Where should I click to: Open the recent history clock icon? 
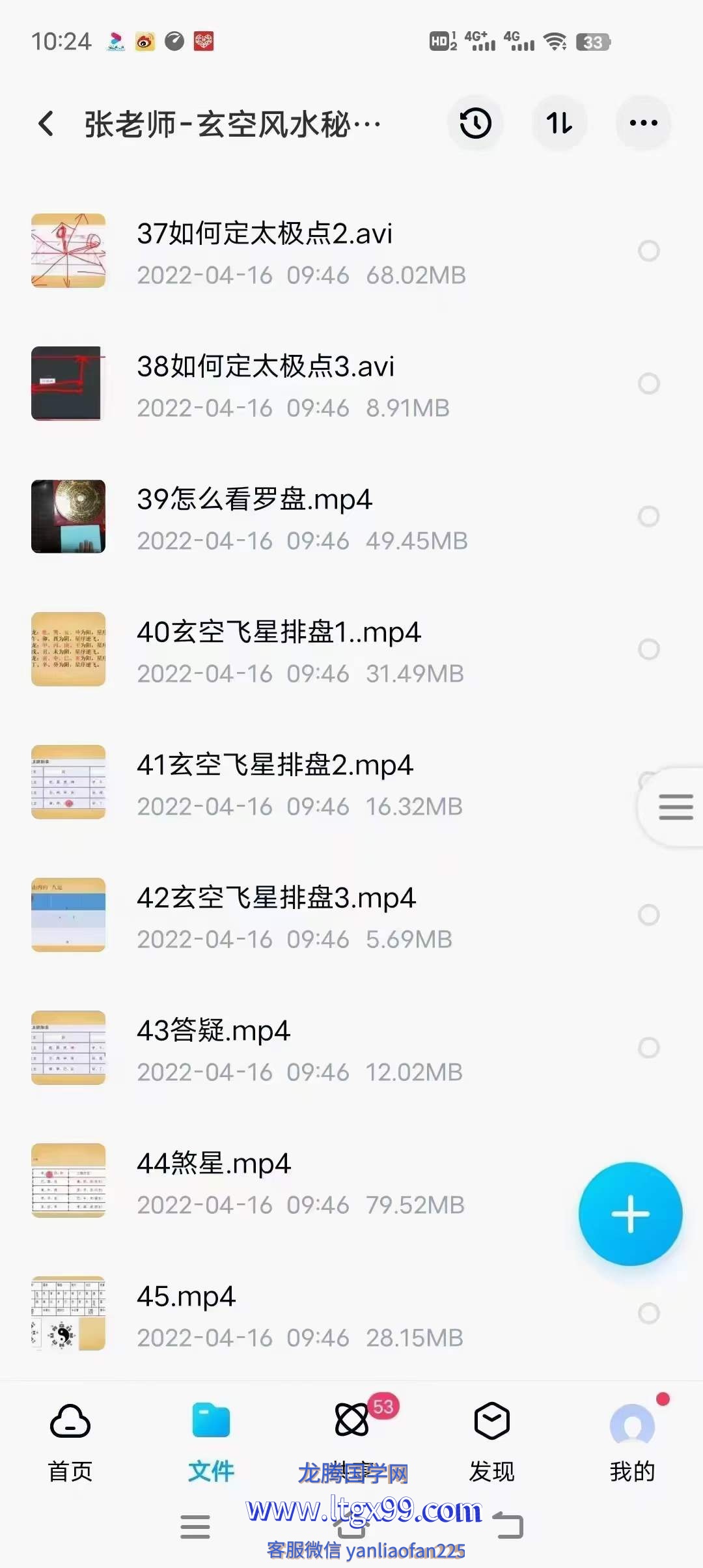[x=475, y=123]
